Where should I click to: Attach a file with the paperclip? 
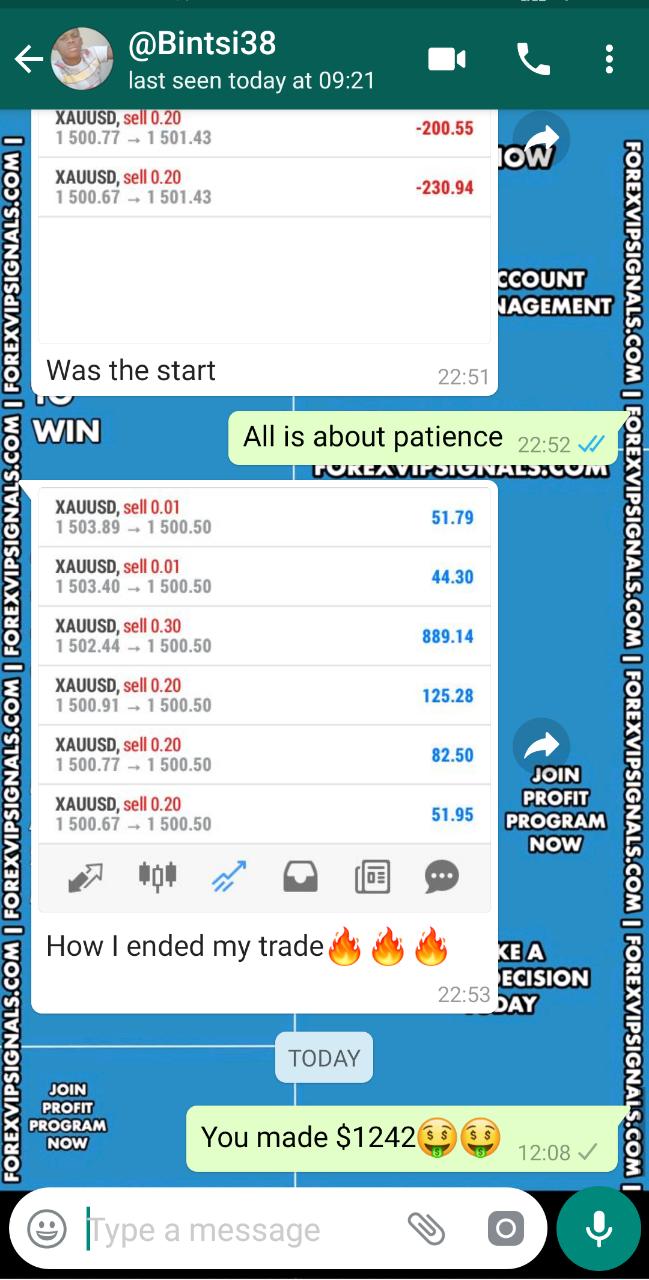(x=427, y=1229)
